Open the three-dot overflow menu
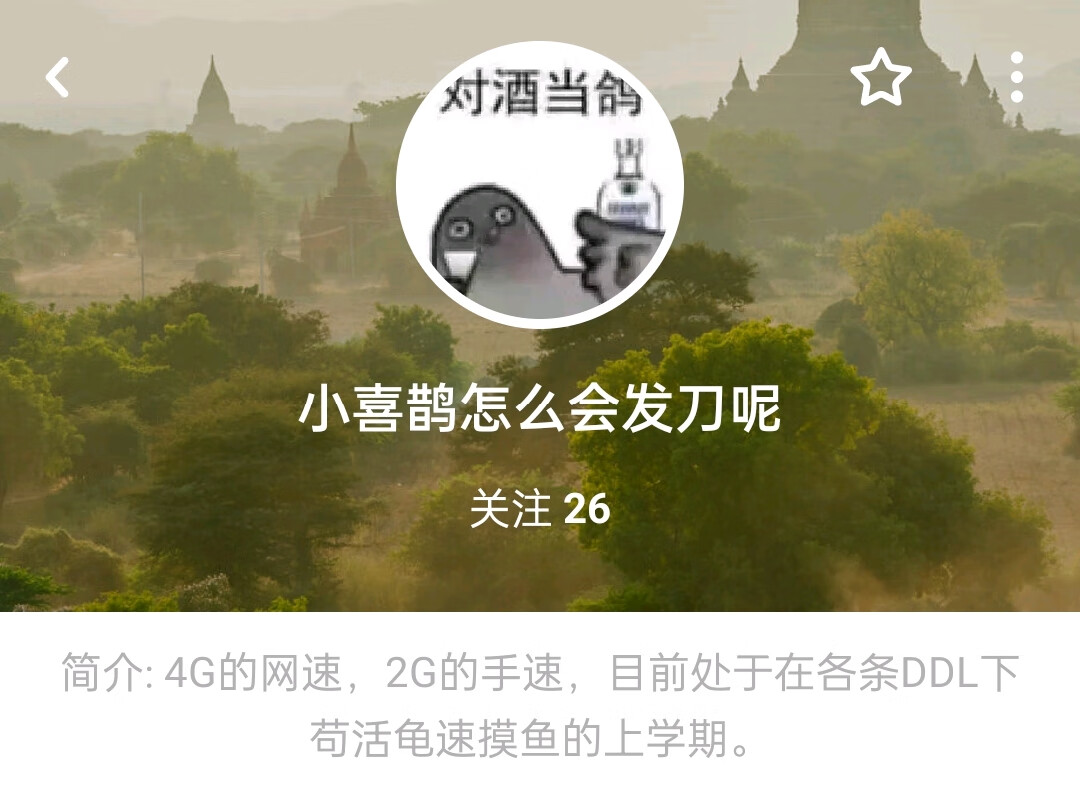1080x807 pixels. [1016, 78]
